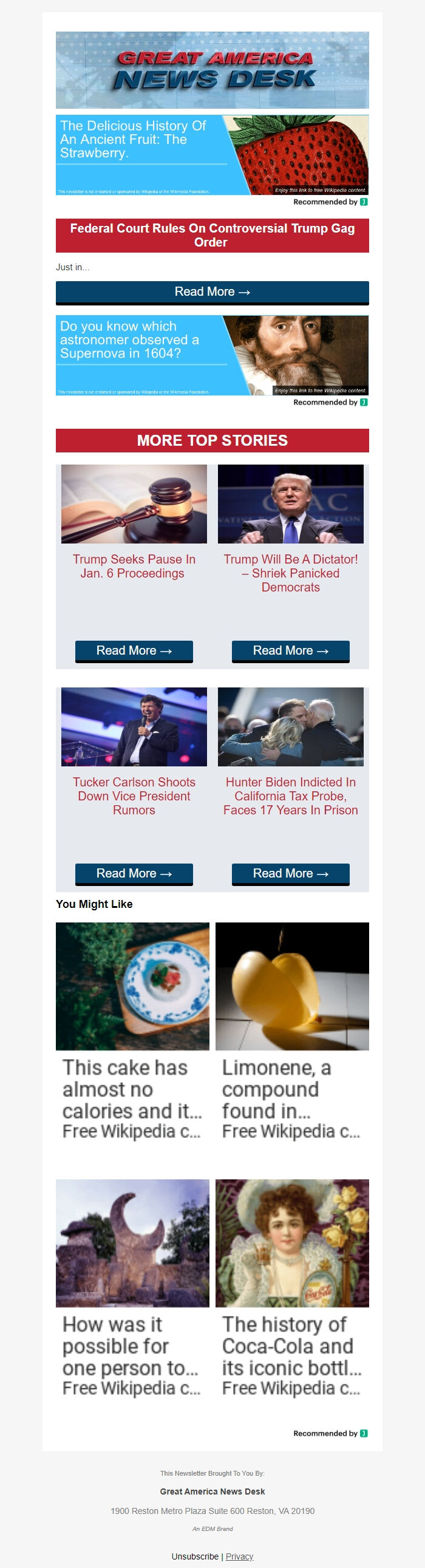Open the strawberry history banner
425x1568 pixels.
(x=212, y=155)
